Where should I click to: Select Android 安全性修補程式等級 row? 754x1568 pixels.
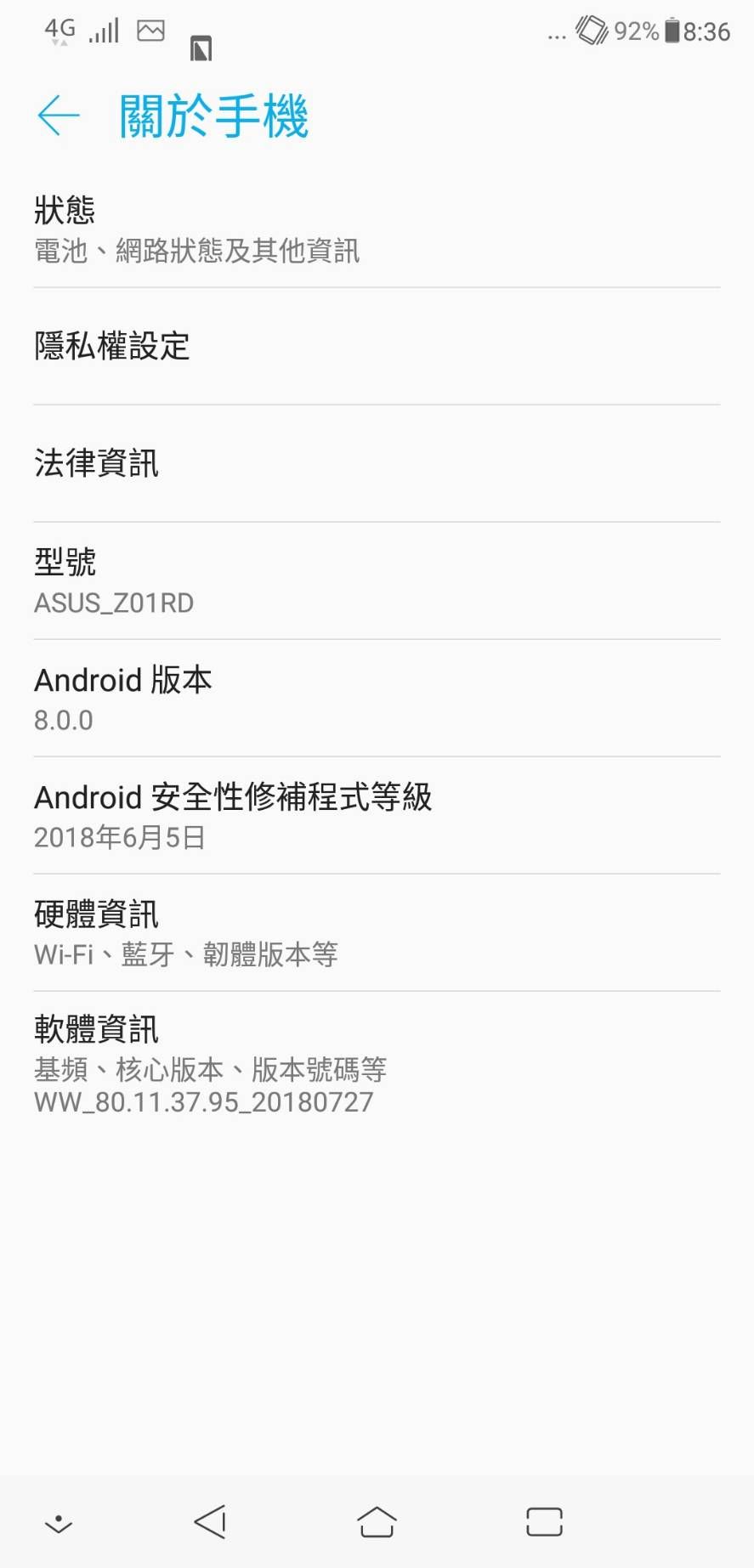coord(377,816)
